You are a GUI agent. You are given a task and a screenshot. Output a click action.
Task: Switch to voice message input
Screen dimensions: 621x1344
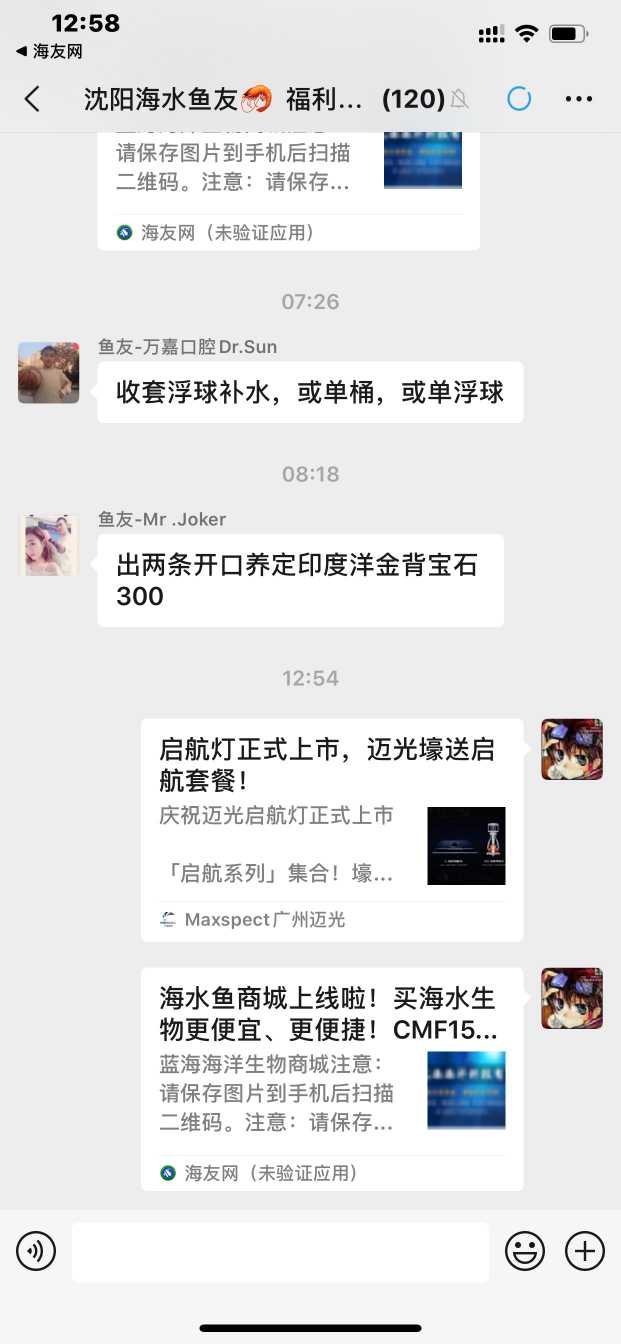(36, 1251)
